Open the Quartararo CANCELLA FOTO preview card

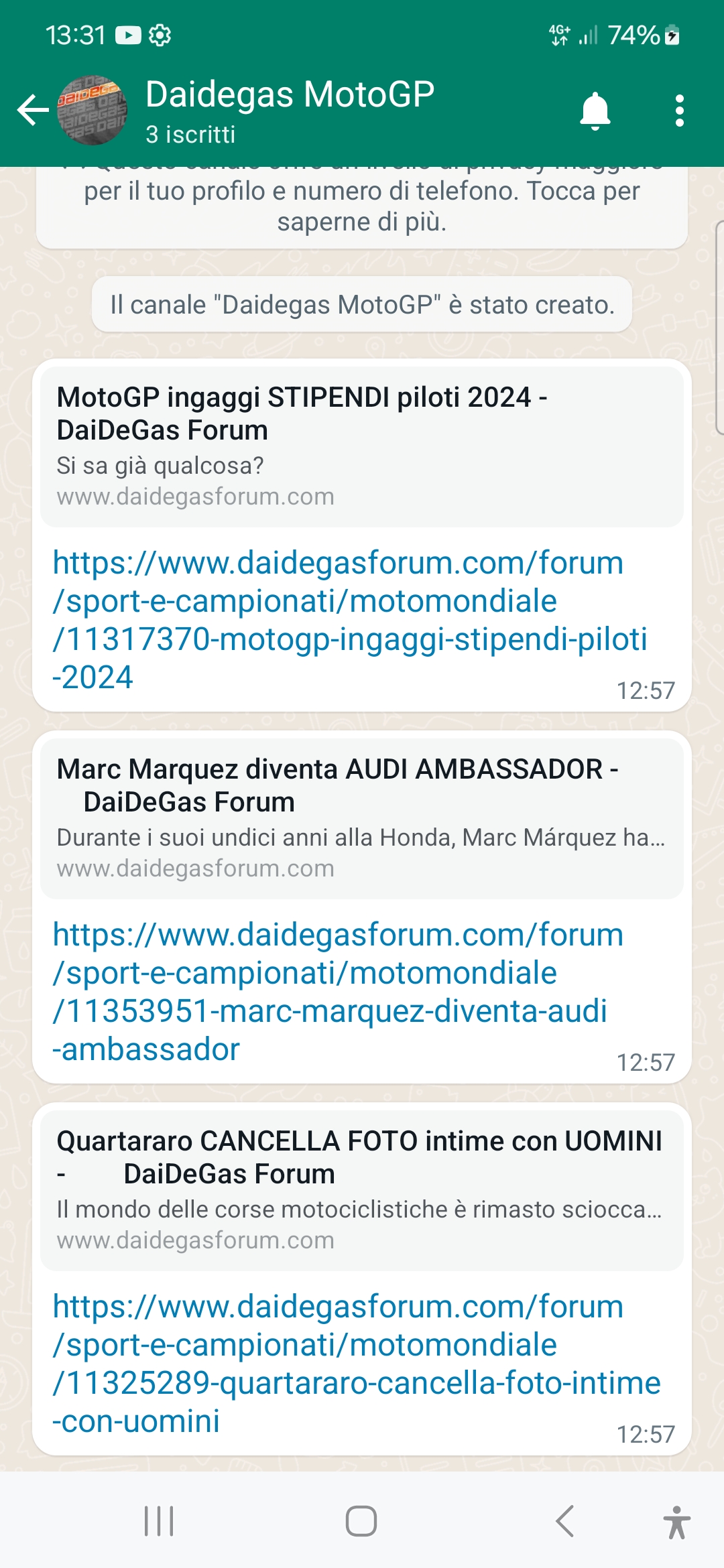click(362, 1190)
